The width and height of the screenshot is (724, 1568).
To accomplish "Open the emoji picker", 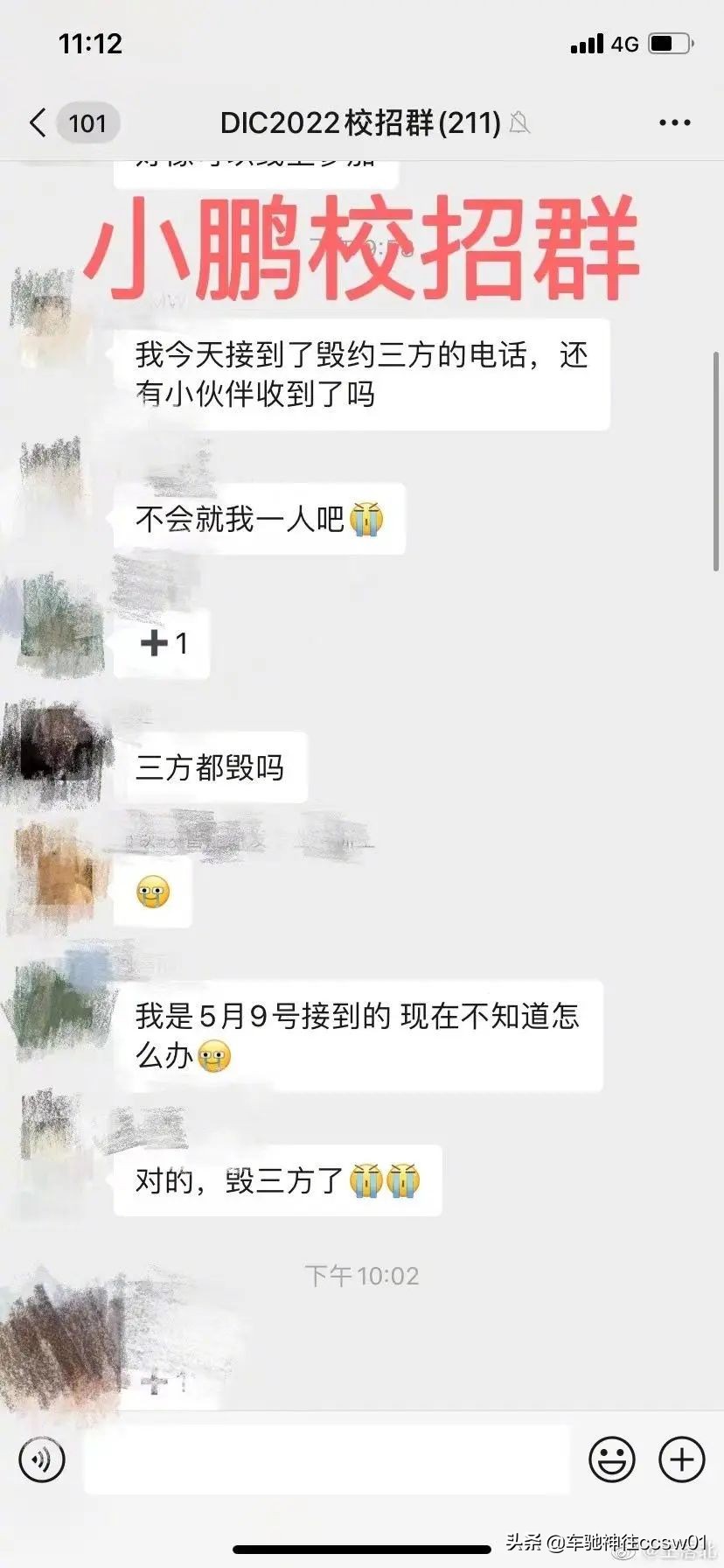I will pyautogui.click(x=613, y=1459).
